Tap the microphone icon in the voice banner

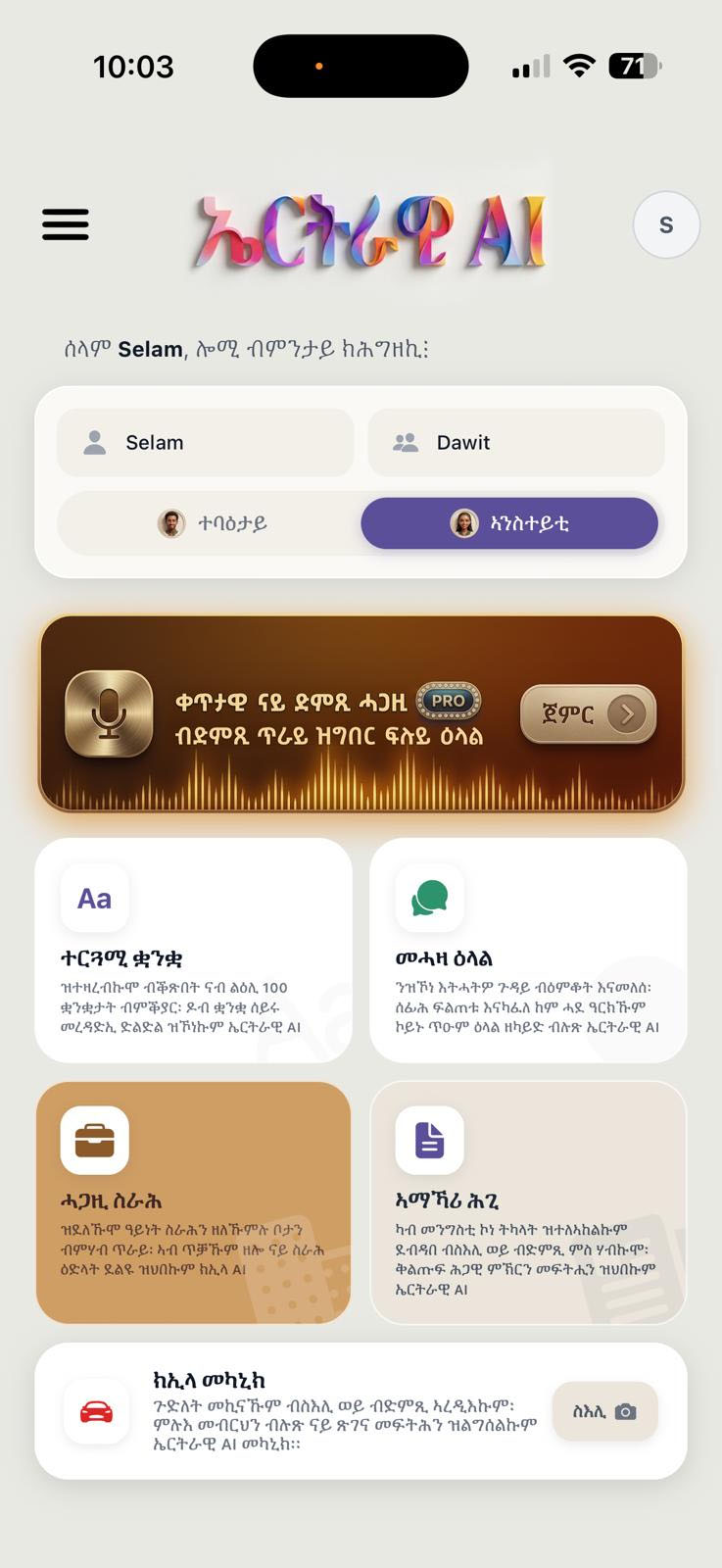pyautogui.click(x=108, y=714)
